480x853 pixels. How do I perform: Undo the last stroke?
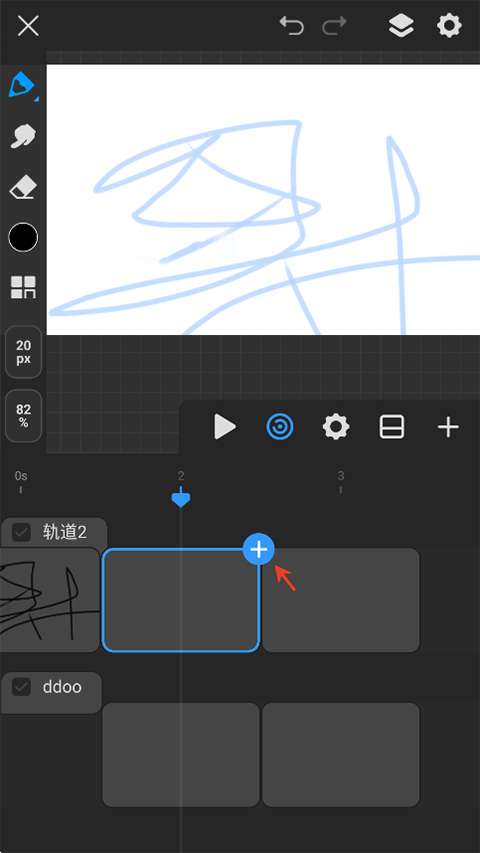(x=292, y=25)
